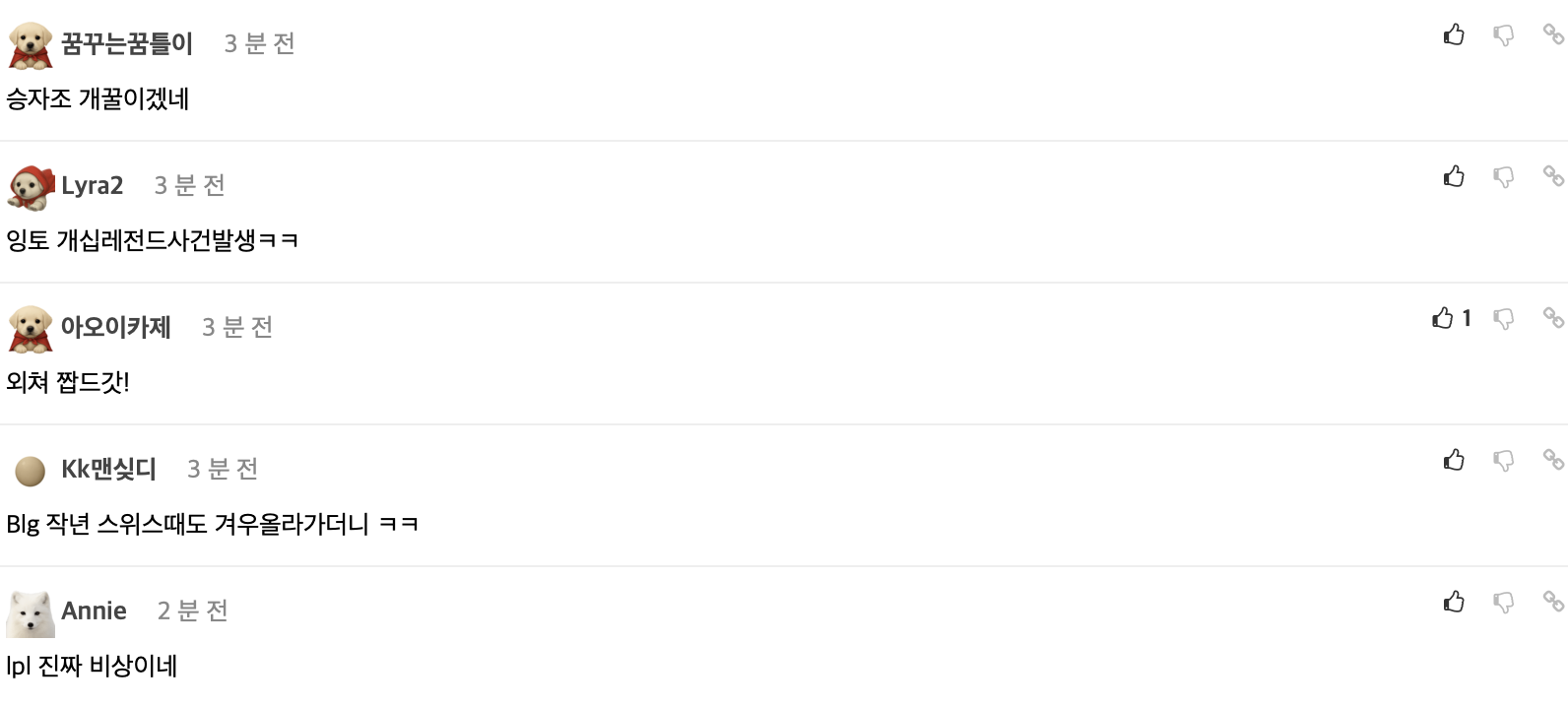The height and width of the screenshot is (707, 1568).
Task: Dislike Kk맨싲디's comment
Action: 1503,461
